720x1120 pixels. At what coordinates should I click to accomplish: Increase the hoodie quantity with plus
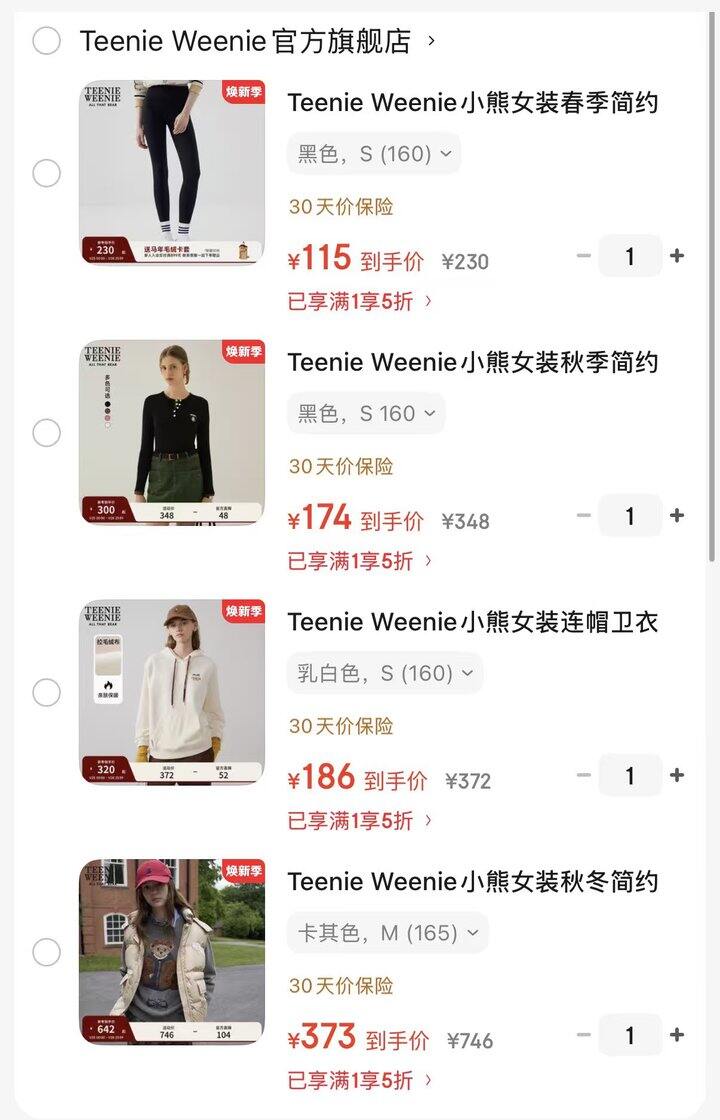click(678, 775)
